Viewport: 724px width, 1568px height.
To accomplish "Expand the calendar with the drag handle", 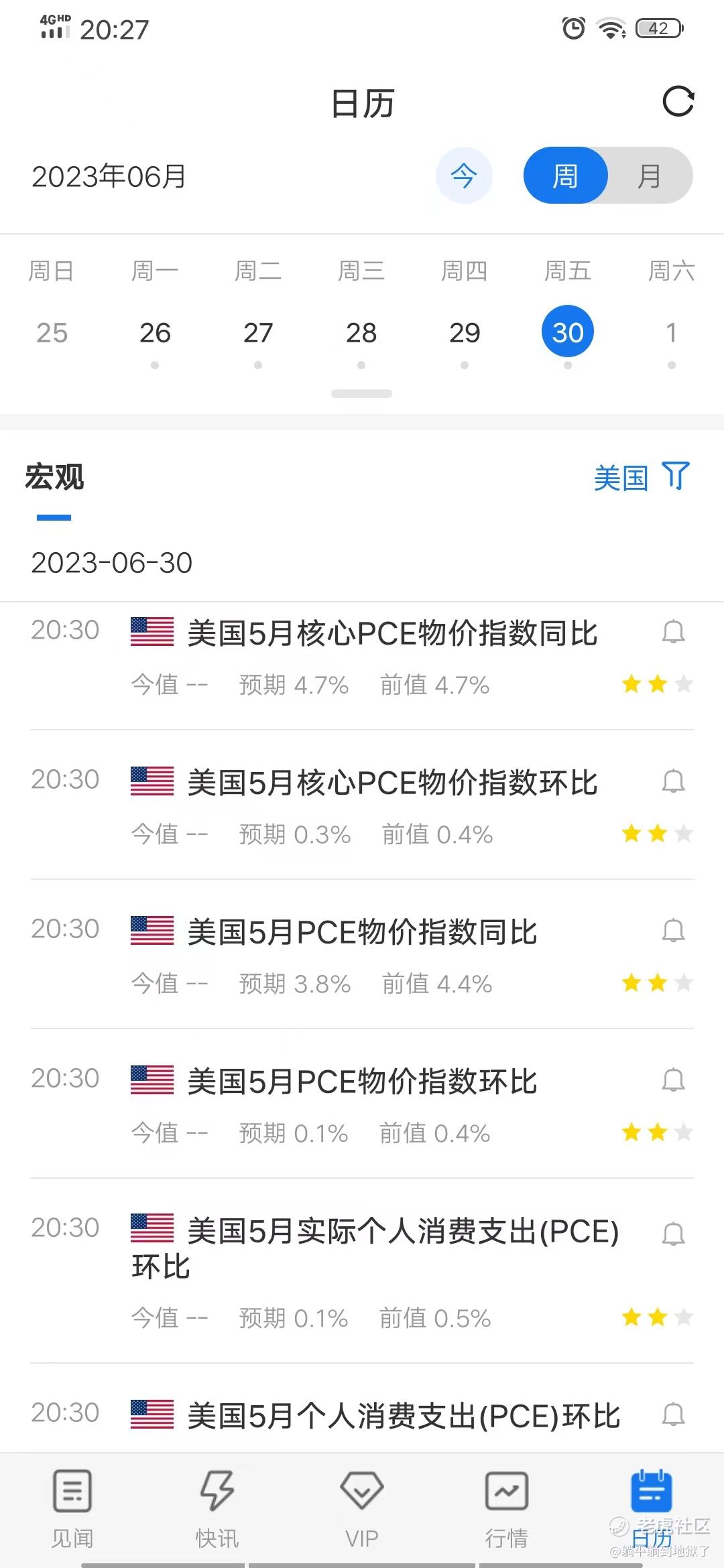I will click(x=362, y=394).
